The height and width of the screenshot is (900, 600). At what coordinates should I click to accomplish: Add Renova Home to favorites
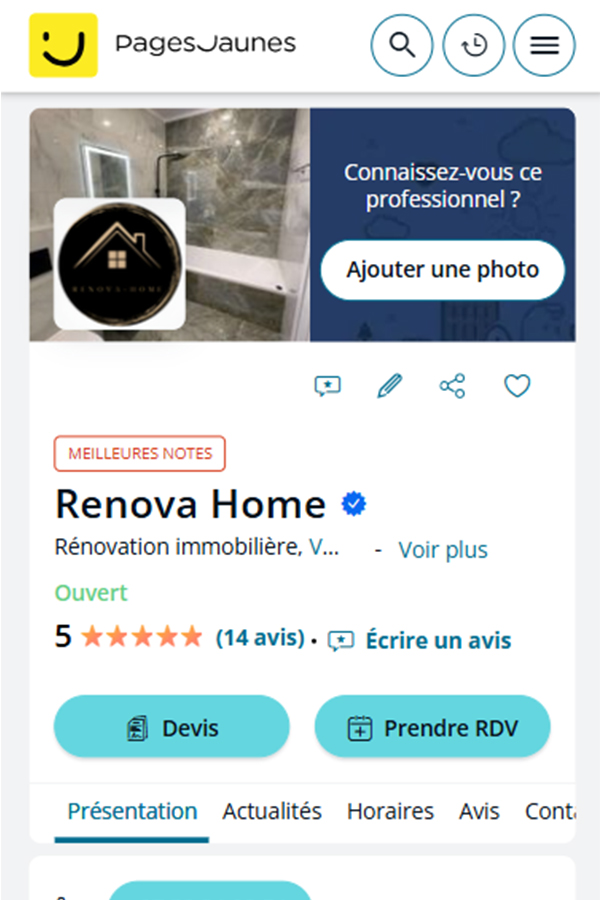pyautogui.click(x=516, y=386)
